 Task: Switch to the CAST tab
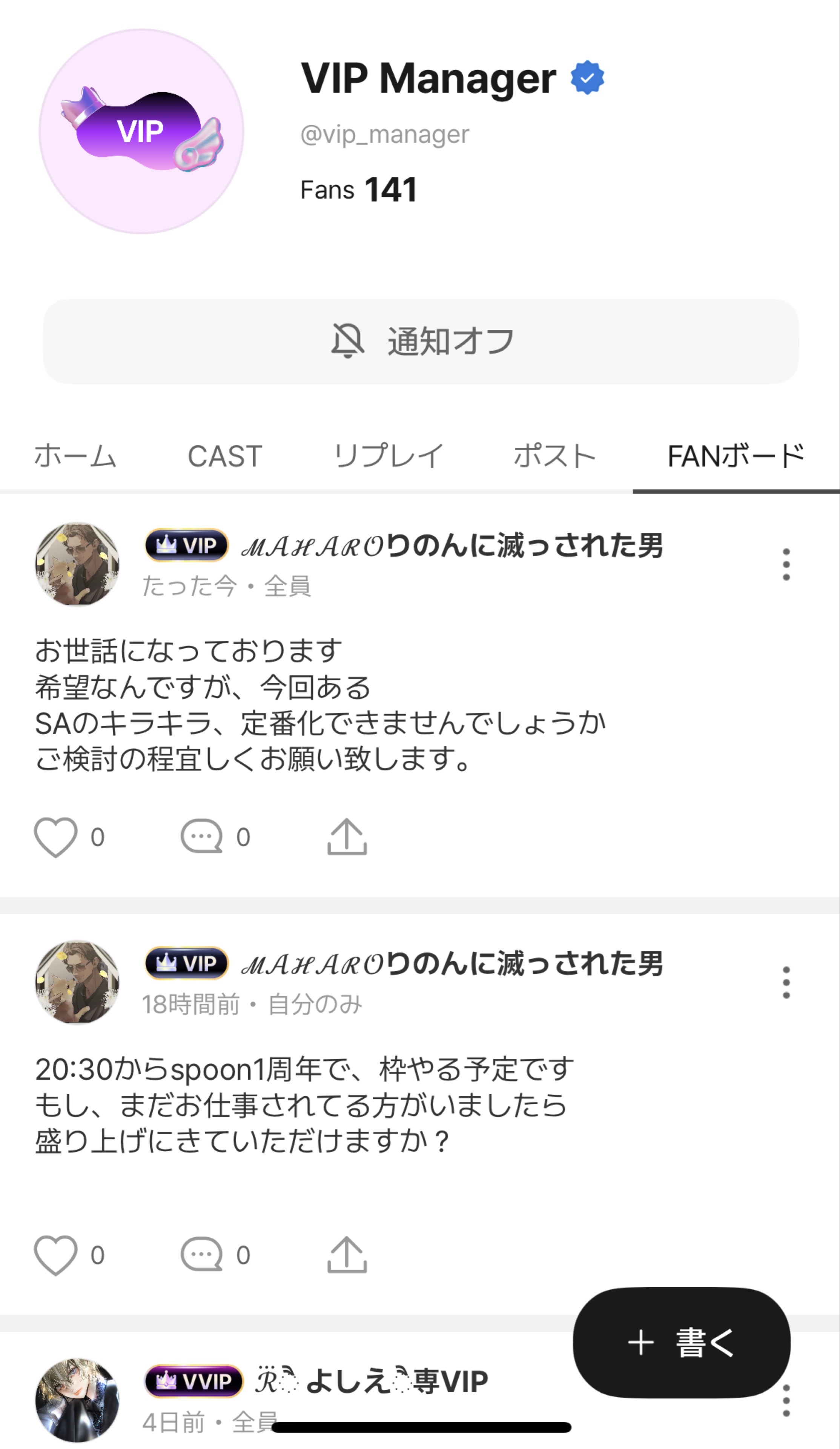coord(224,455)
